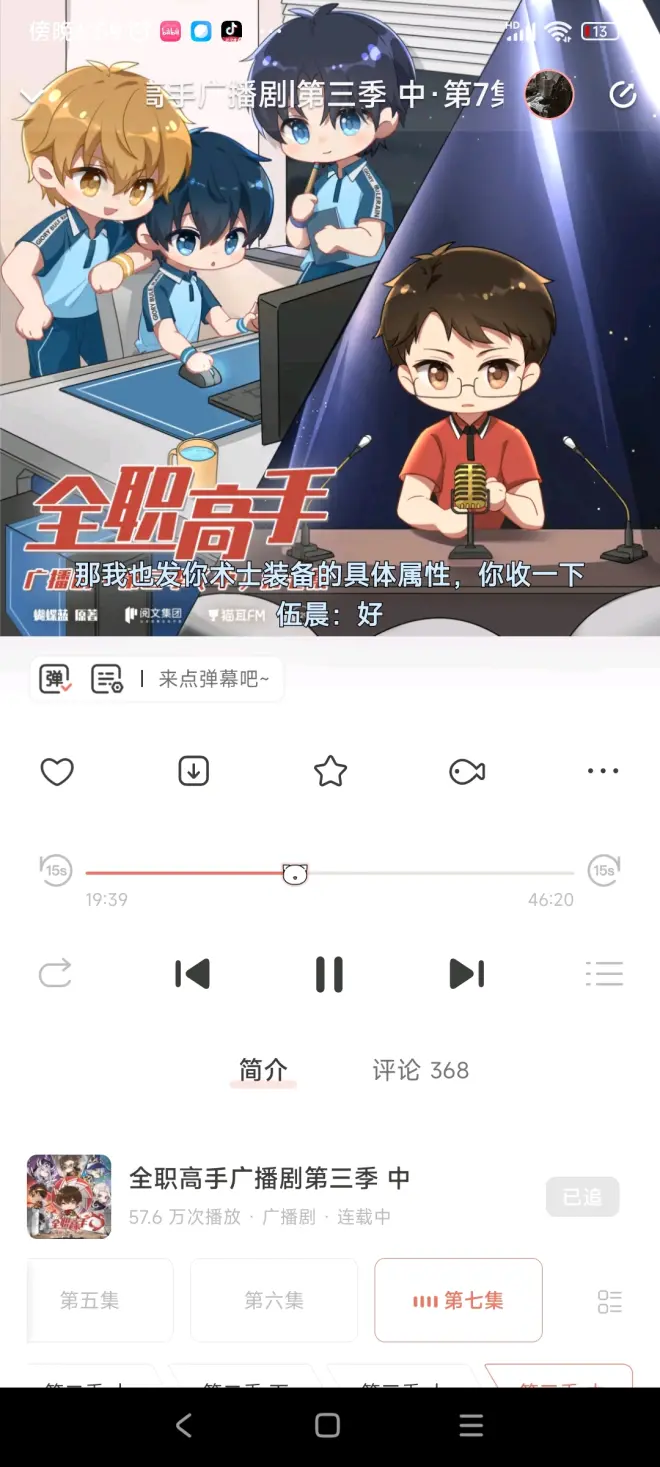
Task: Open the danmaku settings icon
Action: [106, 679]
